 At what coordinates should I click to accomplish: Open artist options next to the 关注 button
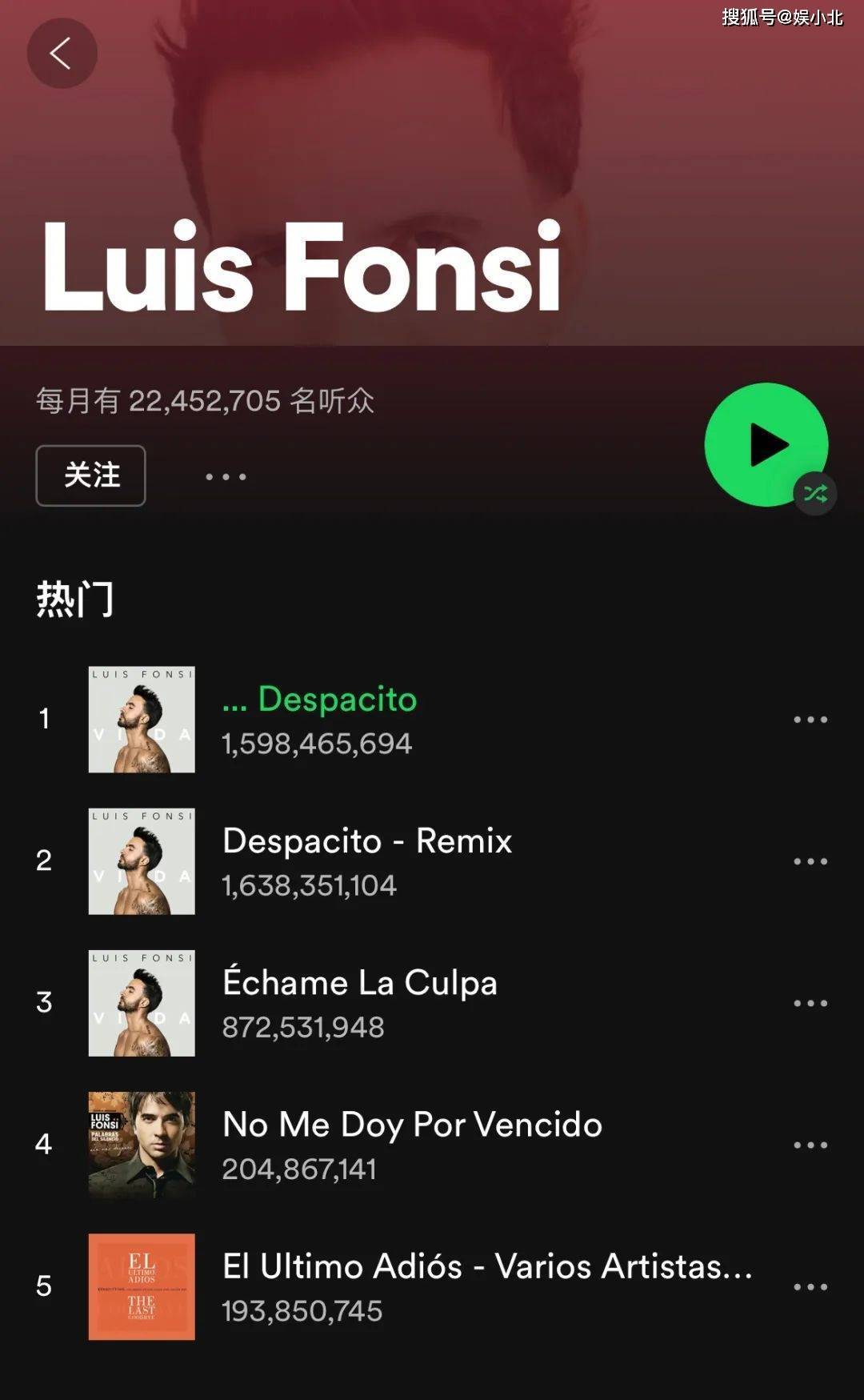[x=226, y=476]
